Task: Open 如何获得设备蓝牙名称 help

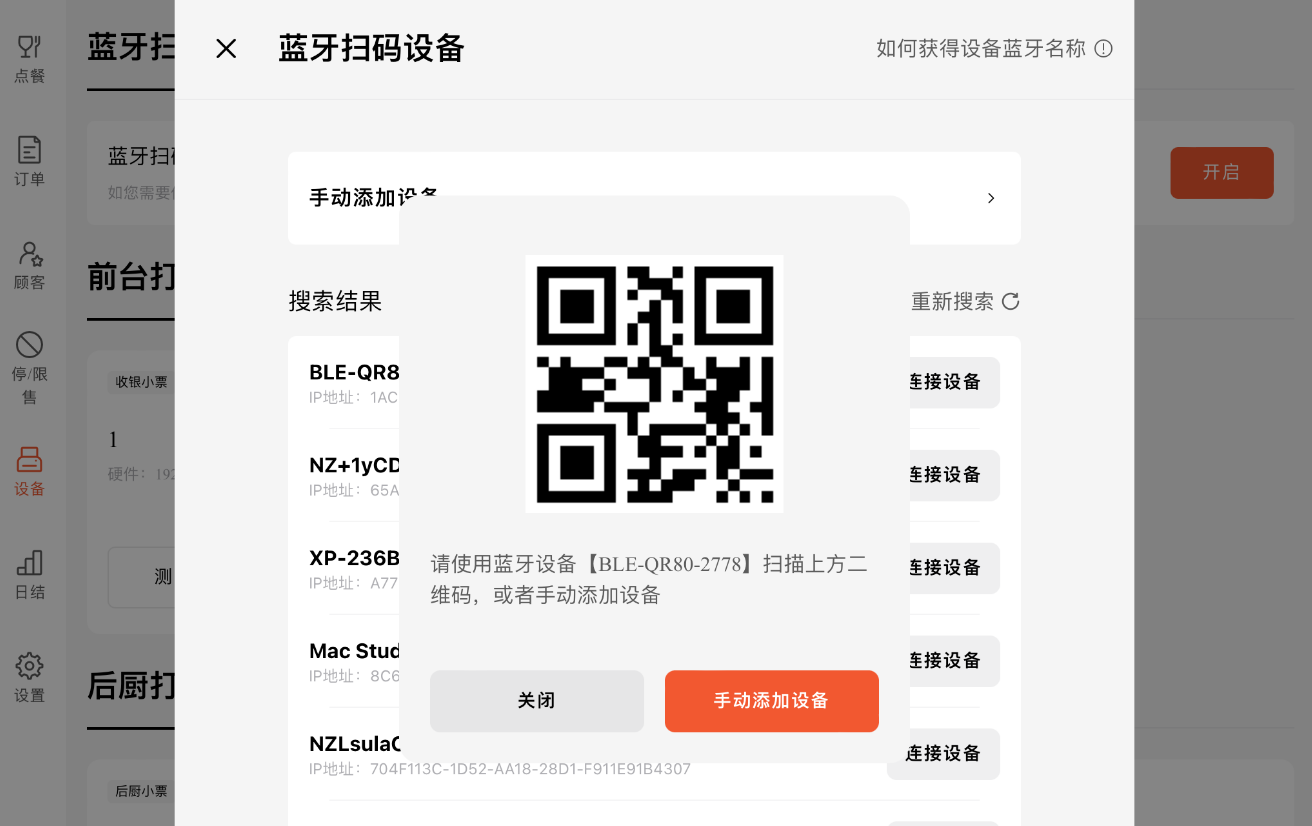Action: click(994, 48)
